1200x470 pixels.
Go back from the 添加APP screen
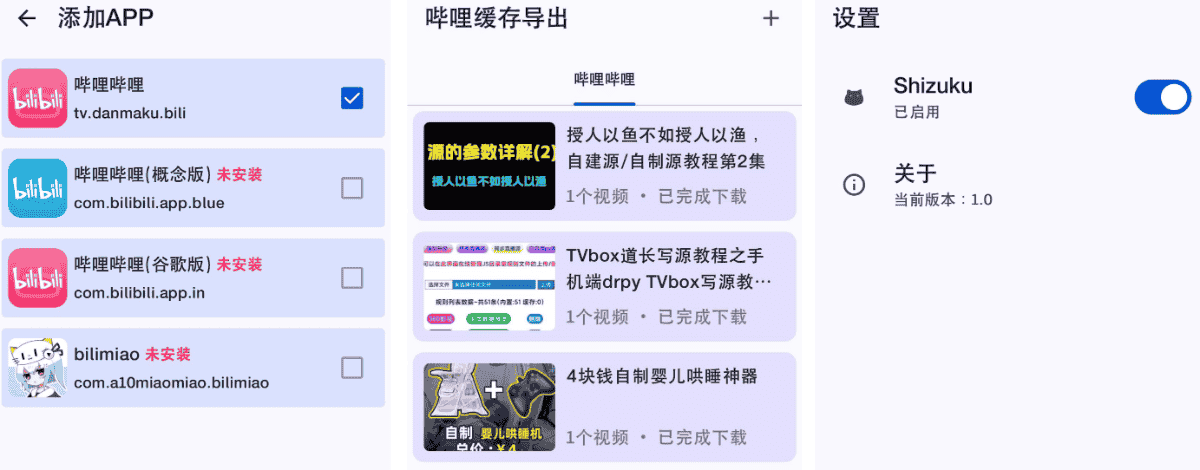pyautogui.click(x=27, y=18)
